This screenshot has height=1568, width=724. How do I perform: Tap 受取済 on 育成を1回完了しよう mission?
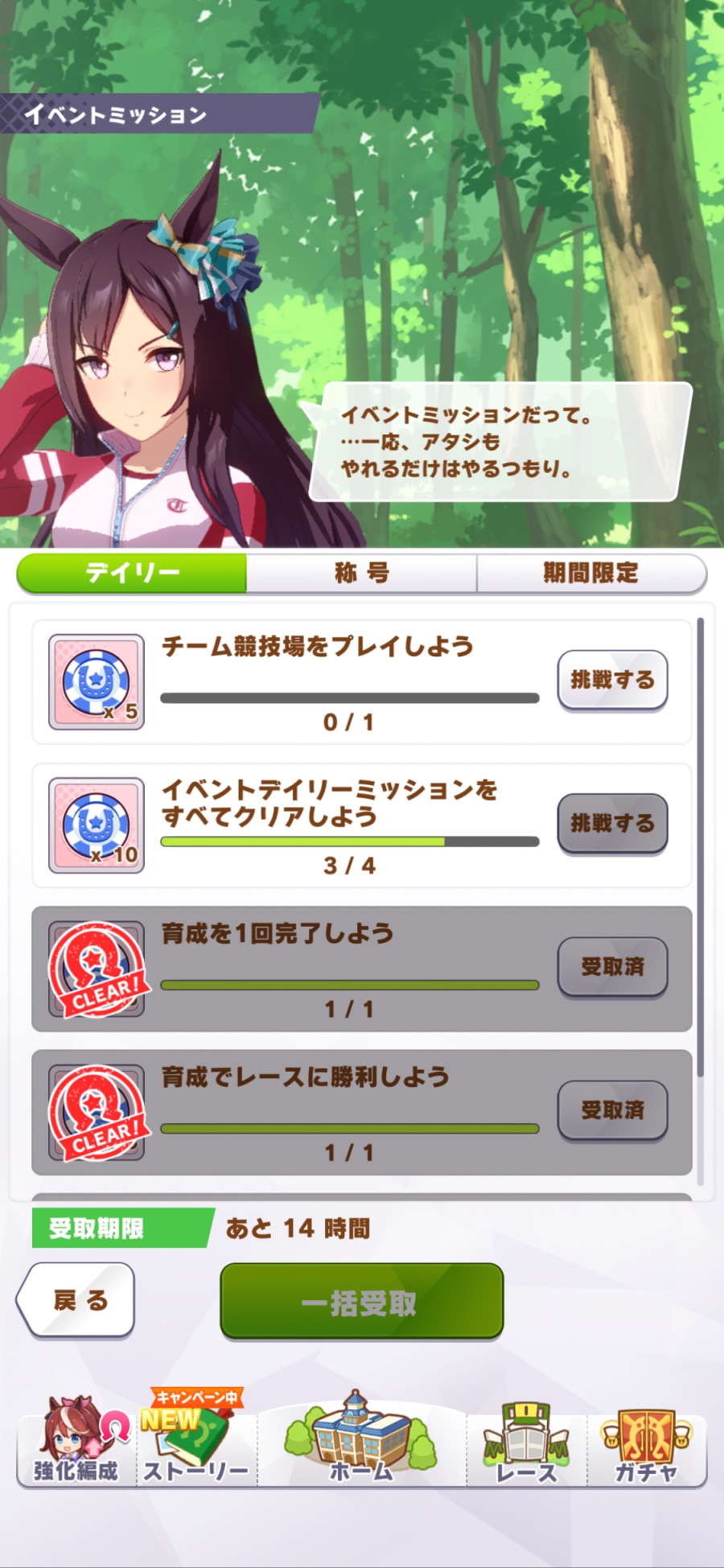point(612,966)
